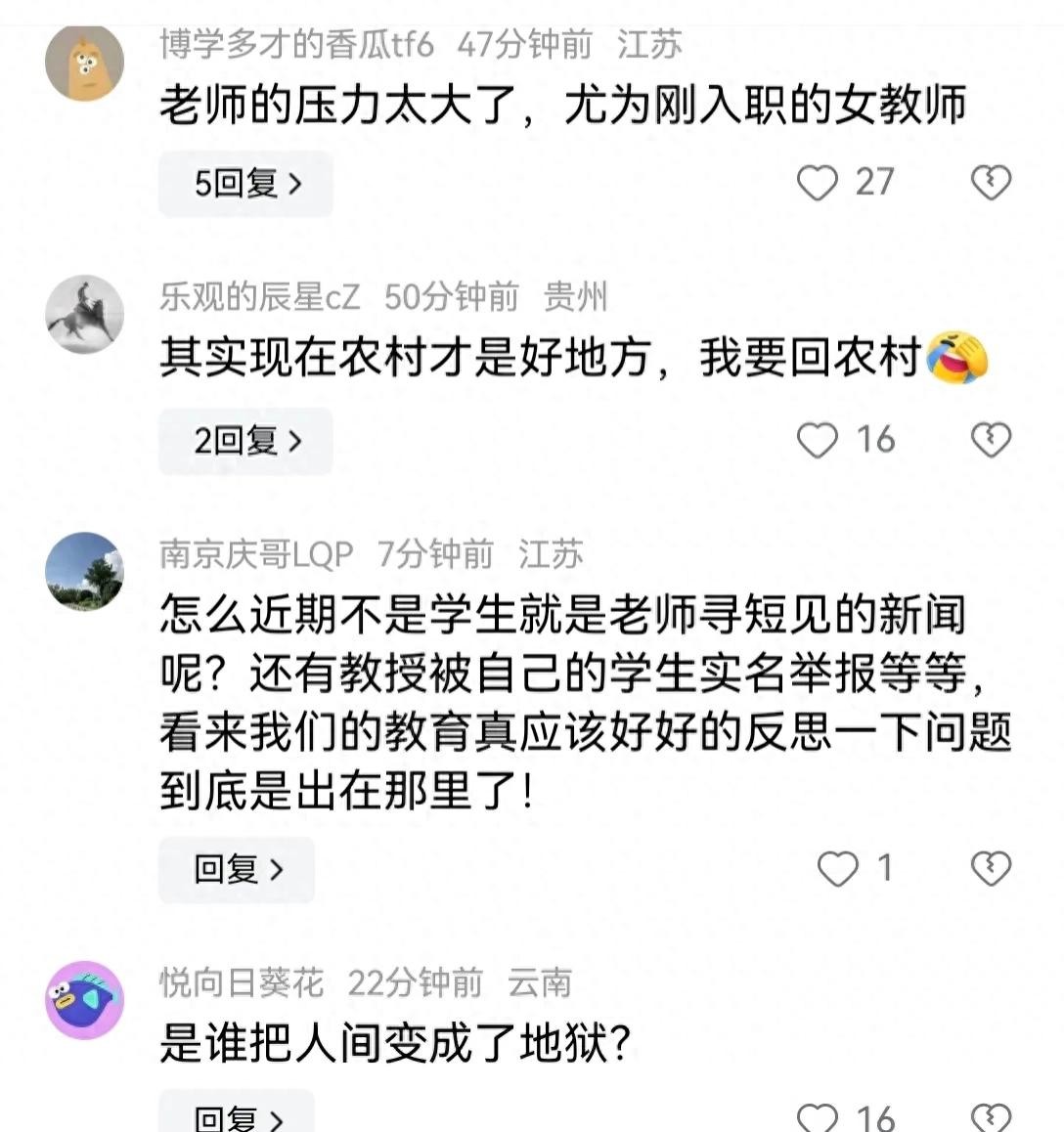Screen dimensions: 1064x1132
Task: Dislike the comment by 乐观的辰星cZ
Action: coord(990,440)
